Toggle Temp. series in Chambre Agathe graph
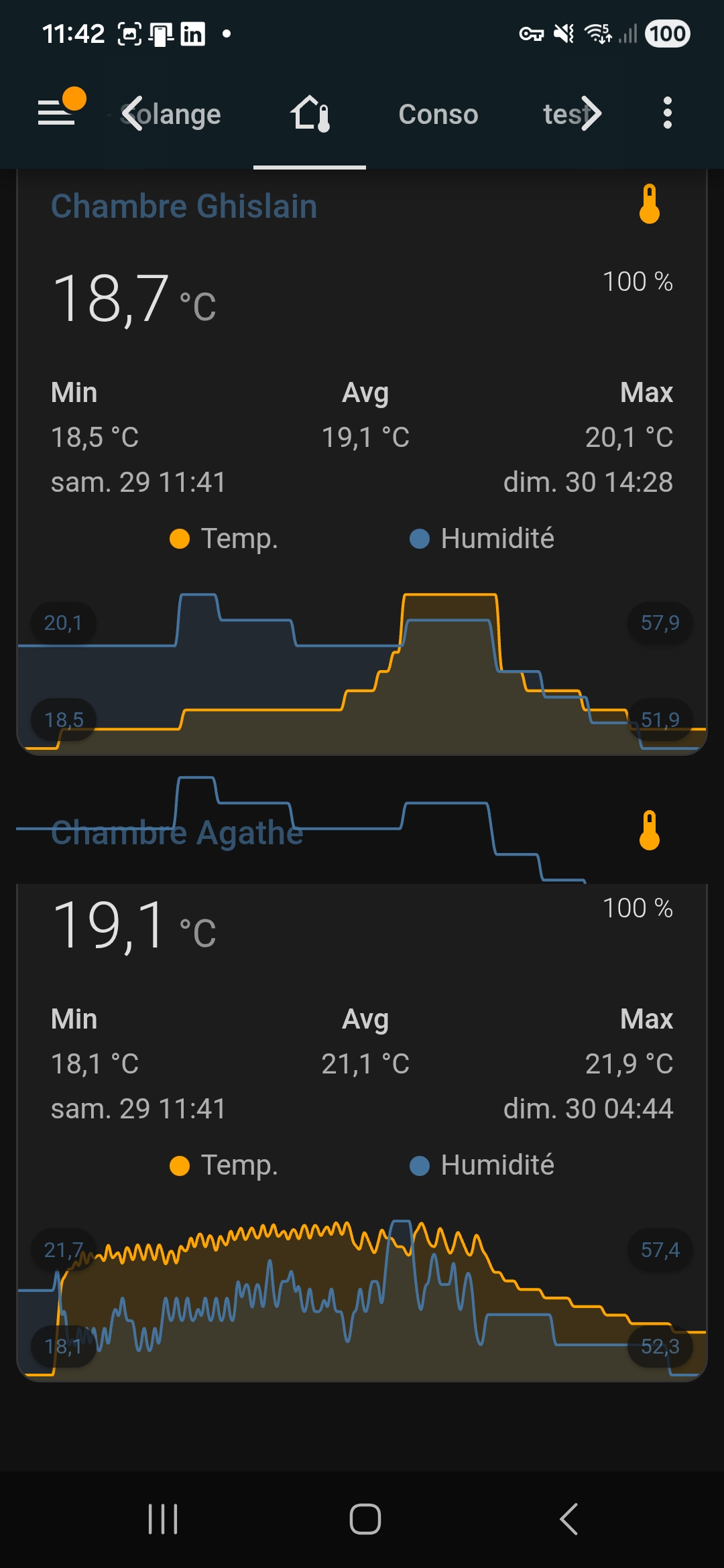The width and height of the screenshot is (724, 1568). pos(225,1165)
